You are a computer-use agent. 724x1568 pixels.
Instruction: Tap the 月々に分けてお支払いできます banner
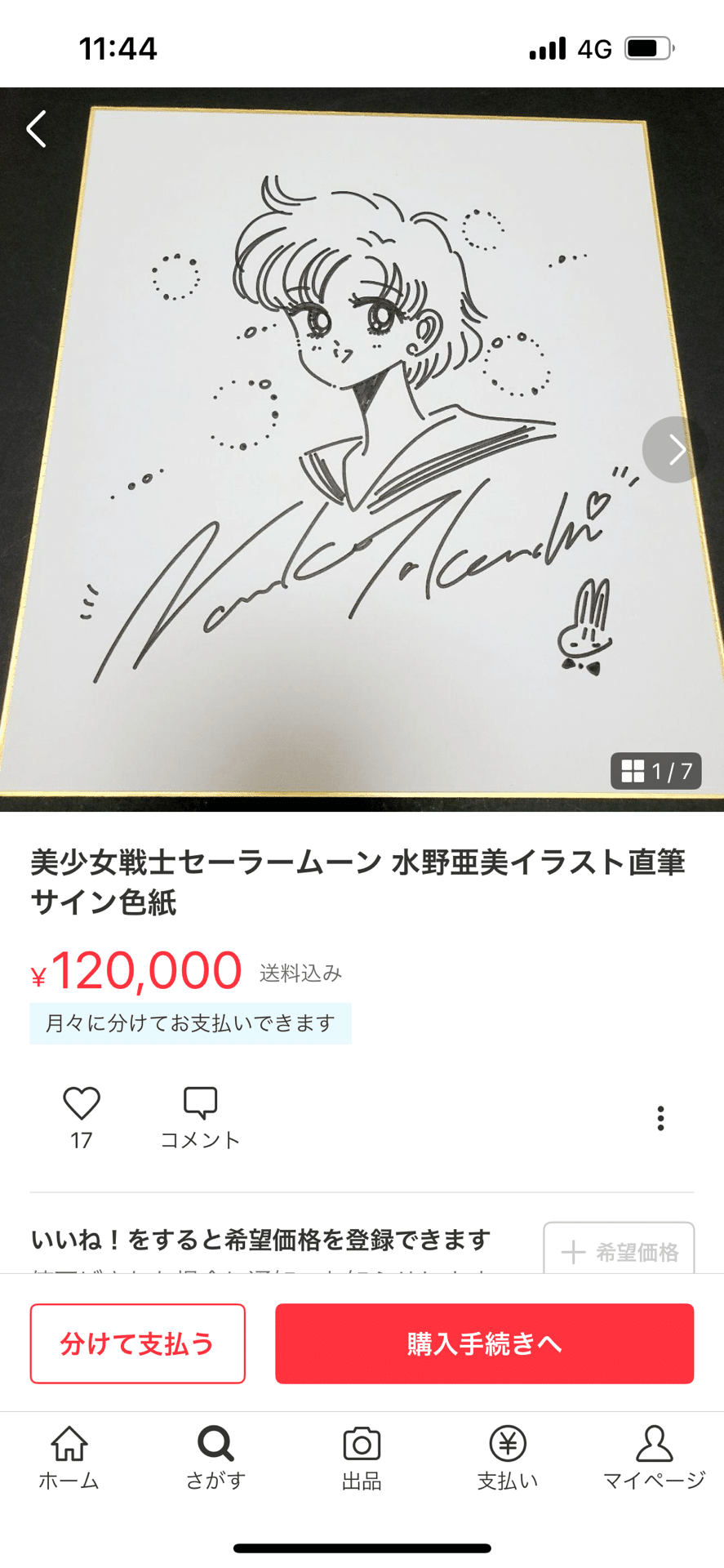coord(189,1022)
